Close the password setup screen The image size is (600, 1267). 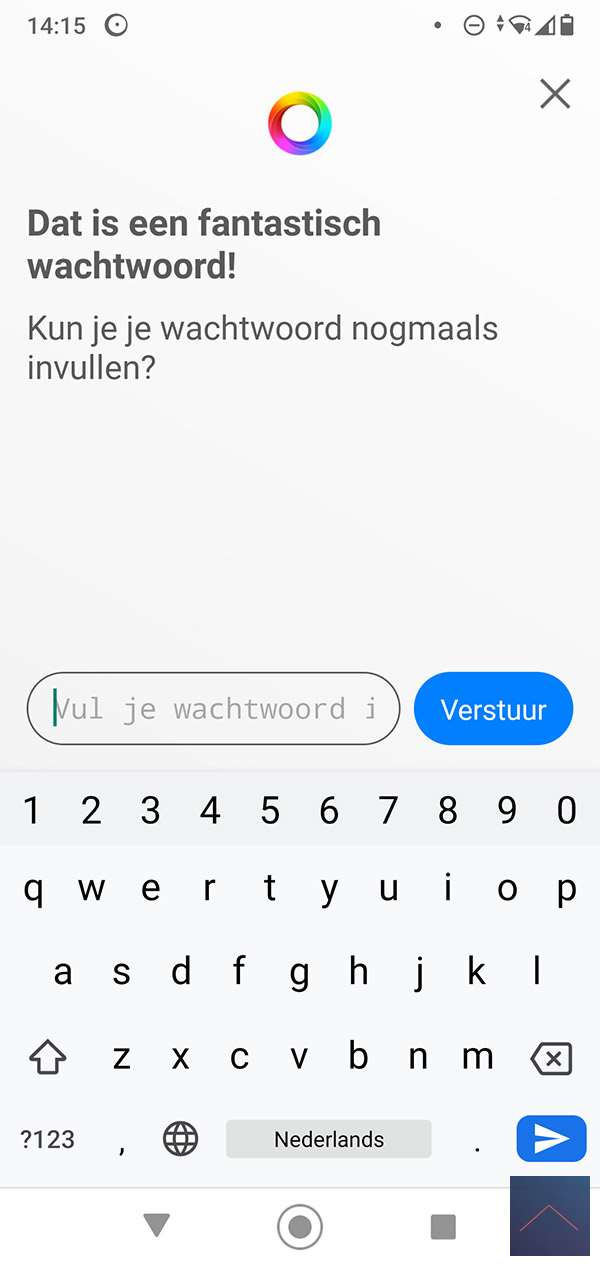[x=555, y=93]
